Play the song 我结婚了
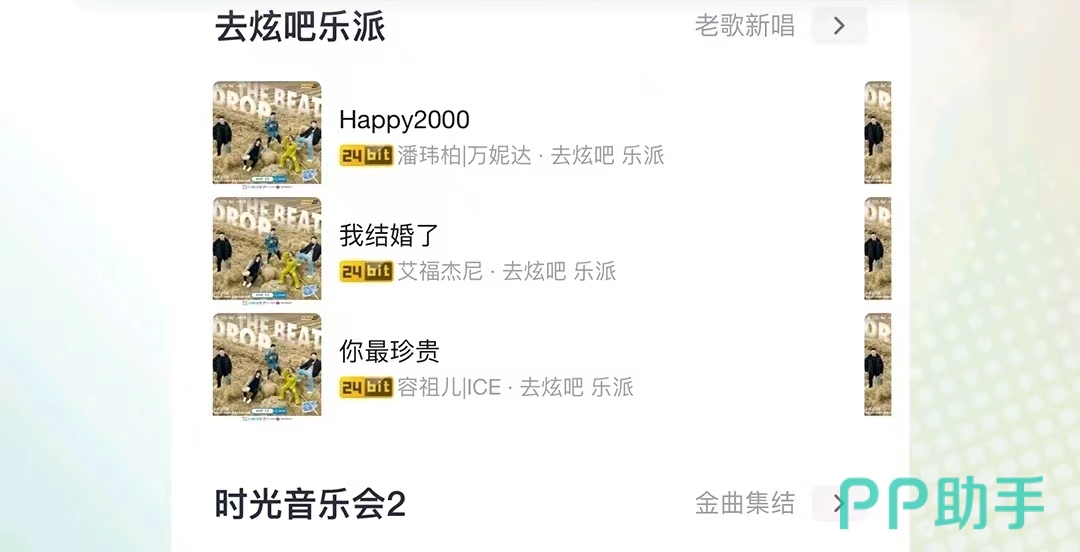Image resolution: width=1080 pixels, height=552 pixels. pos(390,237)
